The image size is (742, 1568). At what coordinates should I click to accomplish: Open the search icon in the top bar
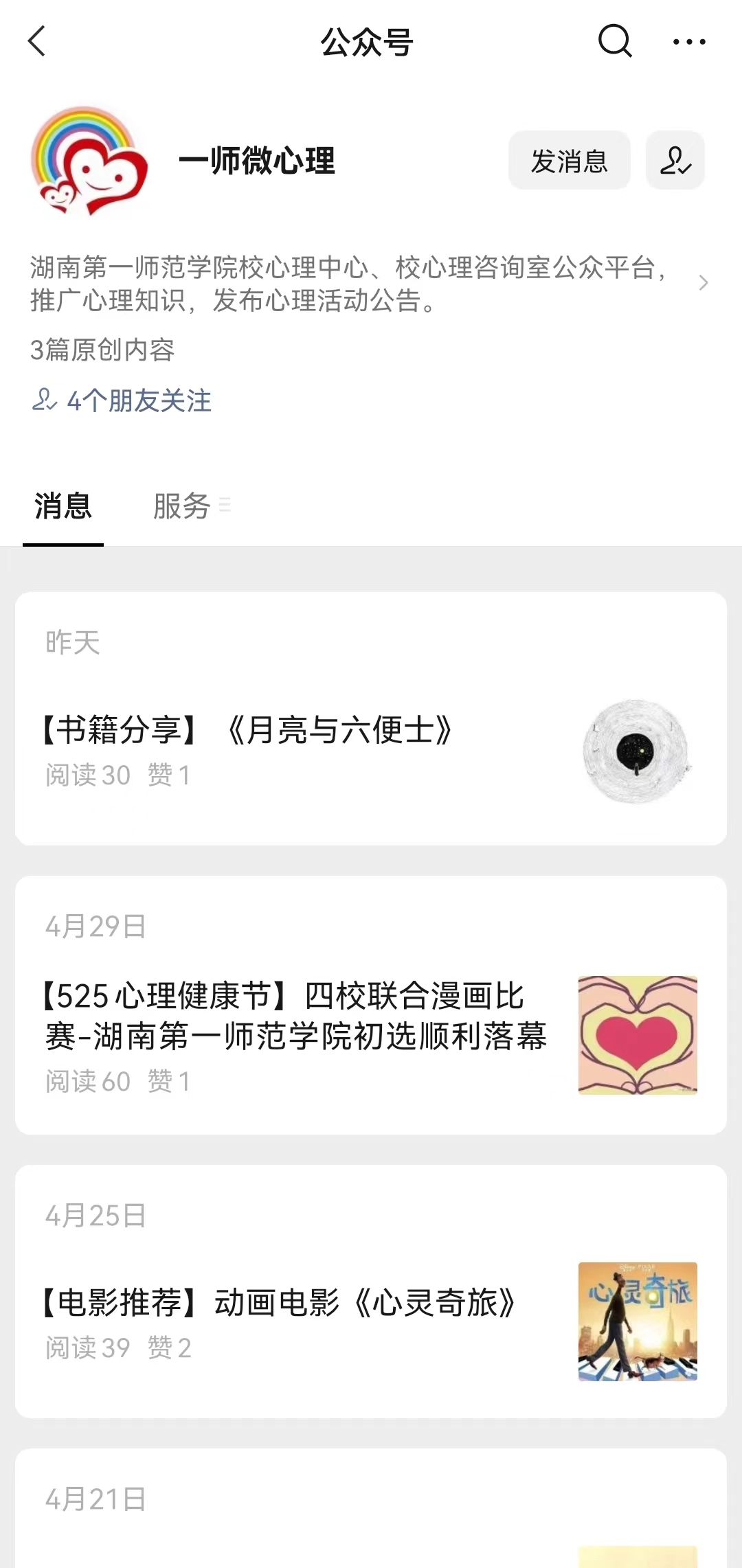[614, 42]
